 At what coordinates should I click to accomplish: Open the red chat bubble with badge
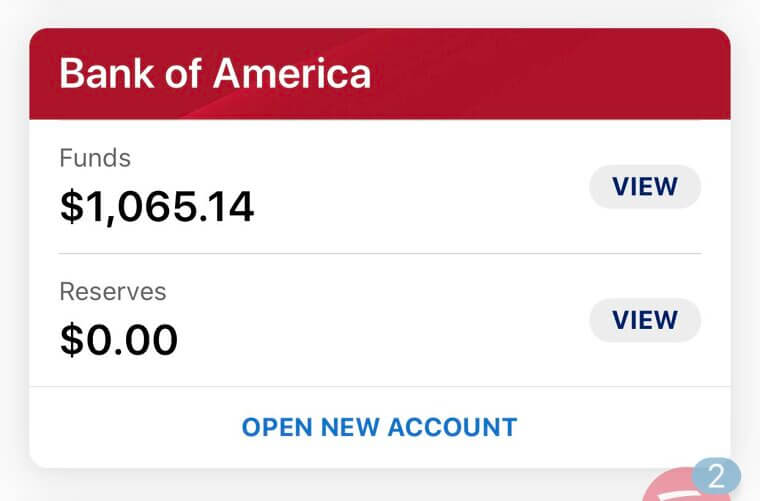click(x=688, y=487)
